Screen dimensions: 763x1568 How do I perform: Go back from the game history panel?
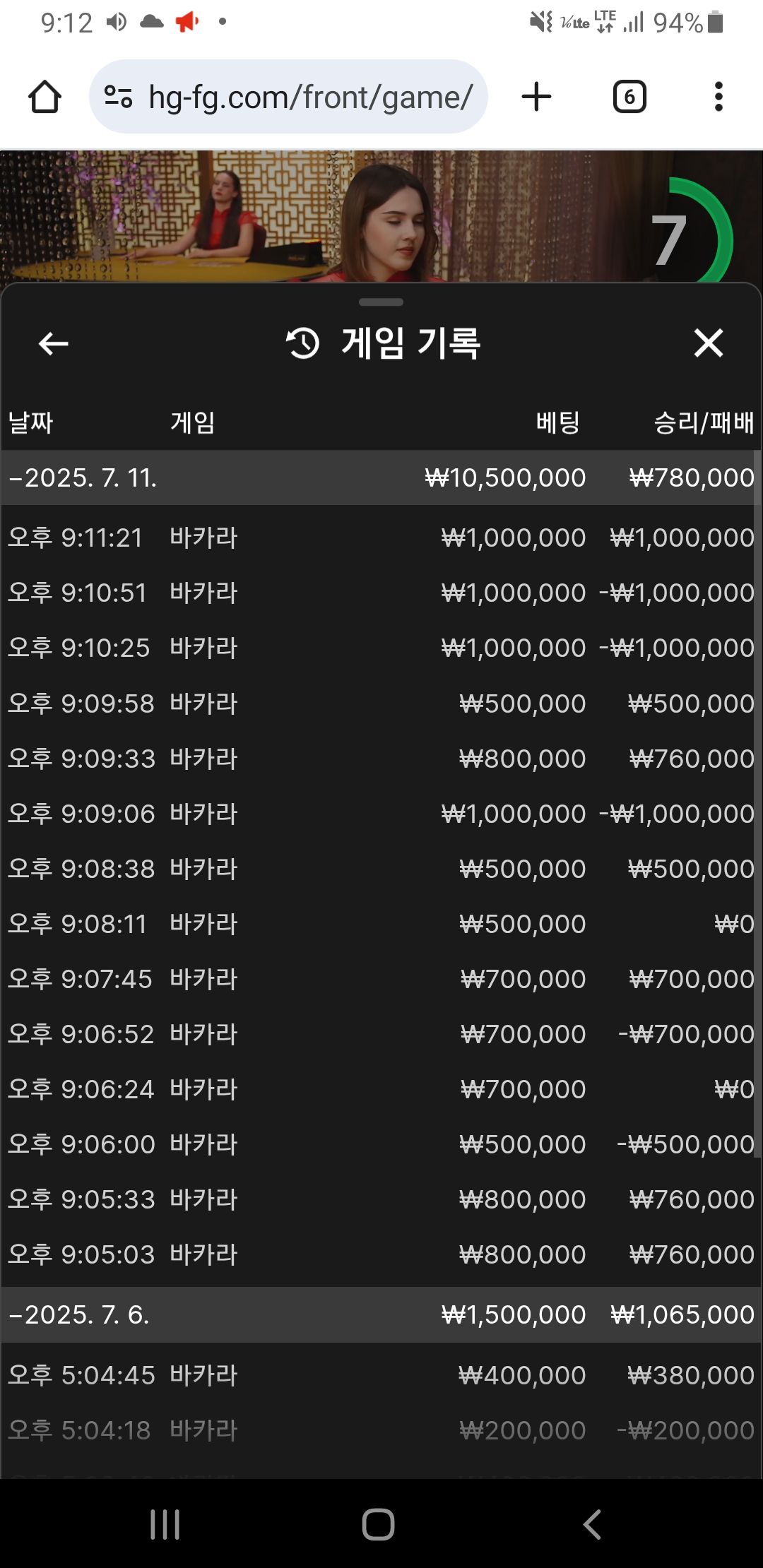coord(53,344)
